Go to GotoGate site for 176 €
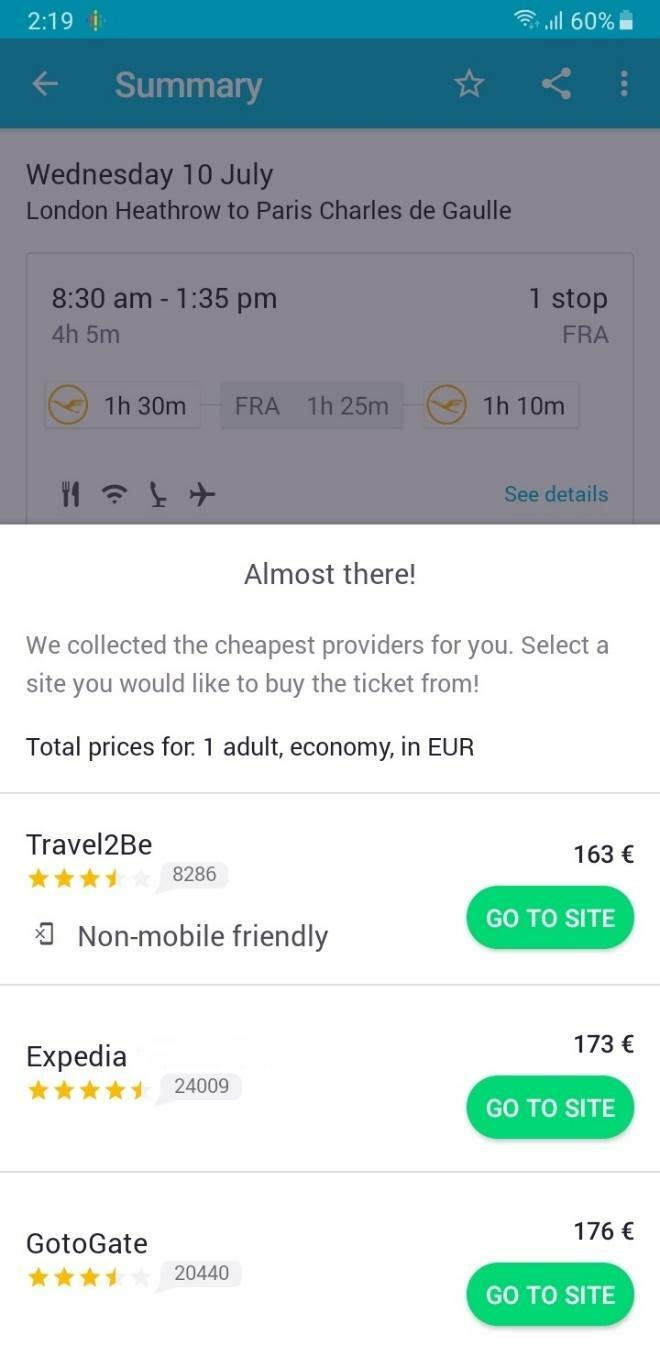 [x=550, y=1295]
